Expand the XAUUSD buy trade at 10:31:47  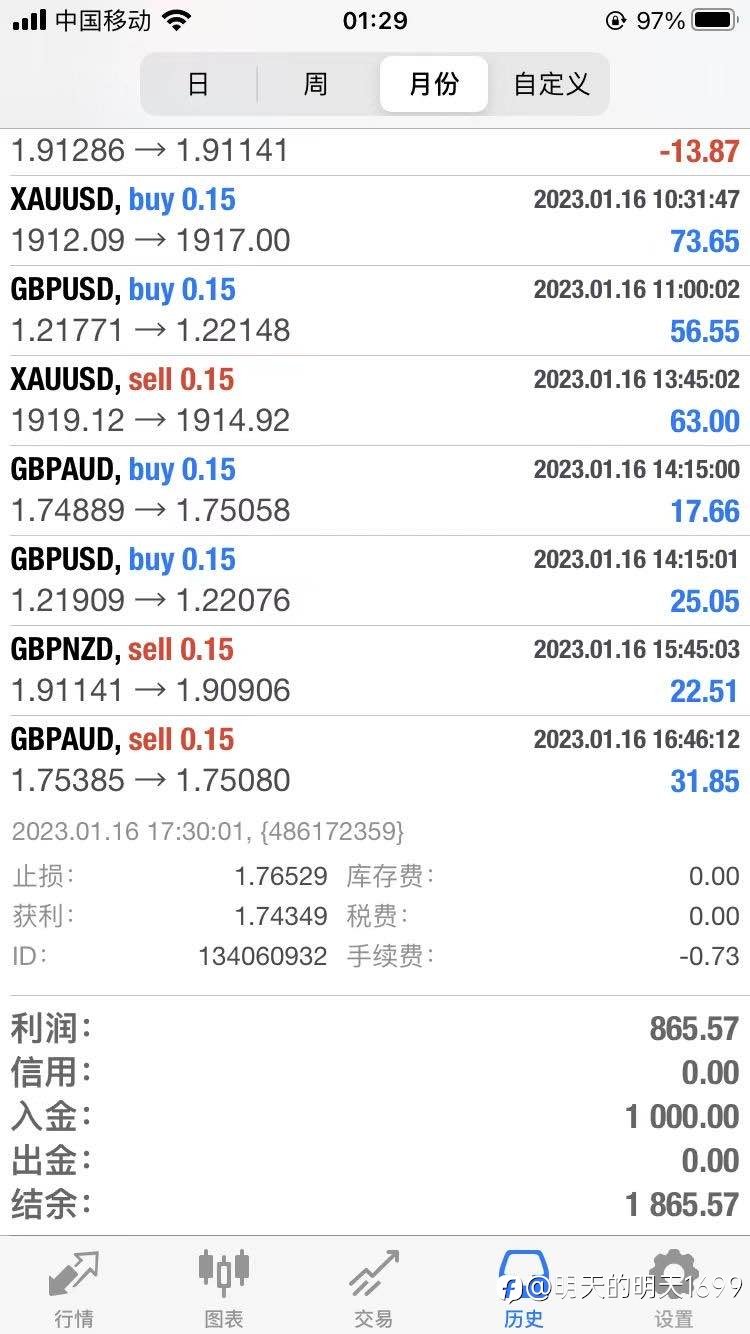(375, 220)
